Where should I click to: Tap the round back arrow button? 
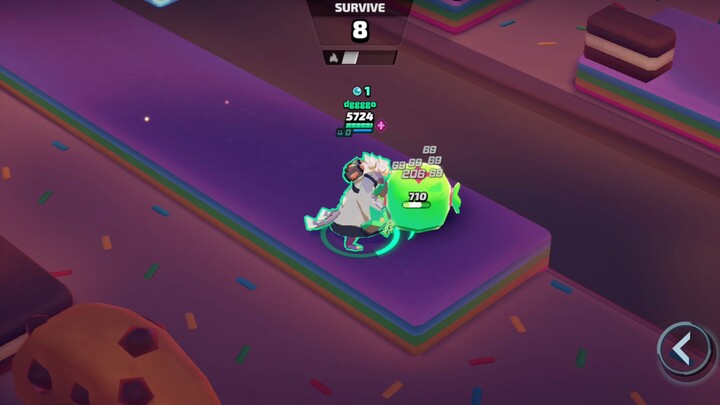(685, 351)
